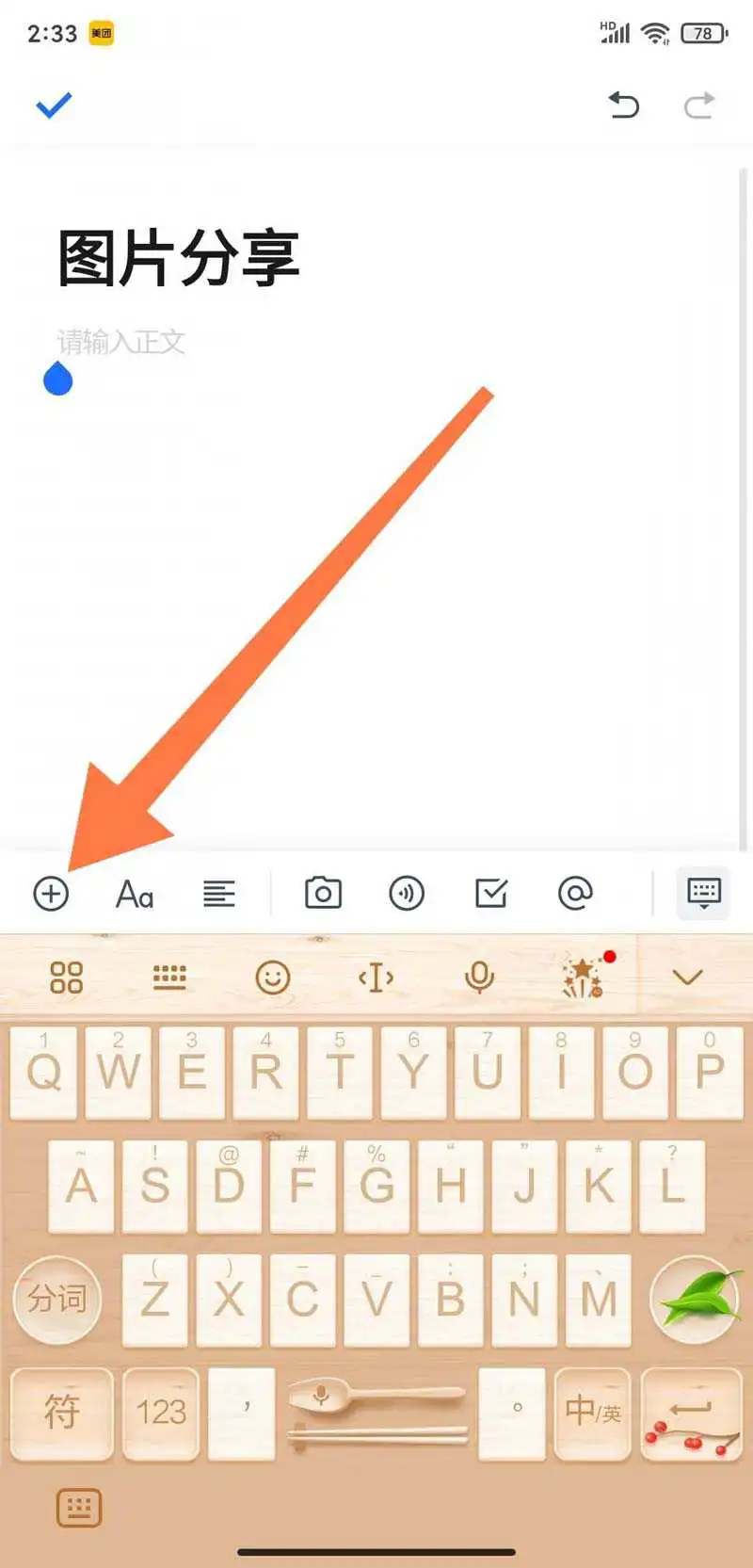Open the keyboard emoji panel
Viewport: 753px width, 1568px height.
pos(273,978)
